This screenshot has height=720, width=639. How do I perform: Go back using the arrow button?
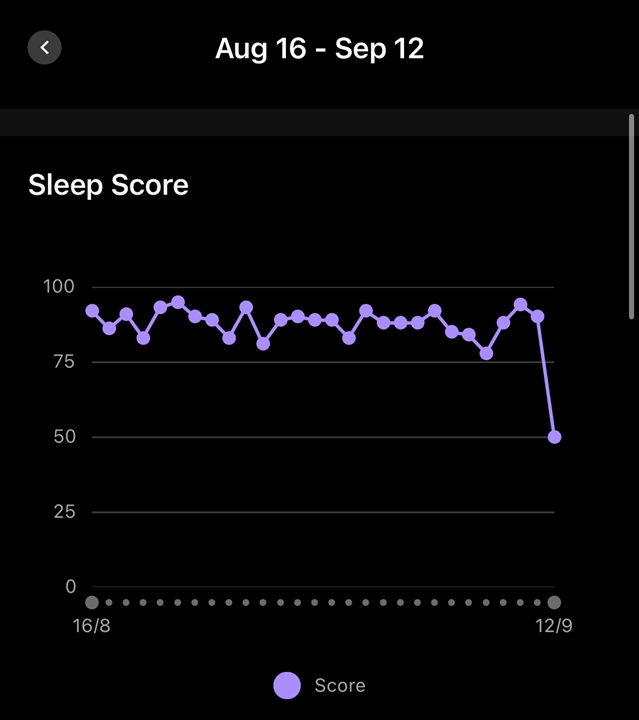45,47
